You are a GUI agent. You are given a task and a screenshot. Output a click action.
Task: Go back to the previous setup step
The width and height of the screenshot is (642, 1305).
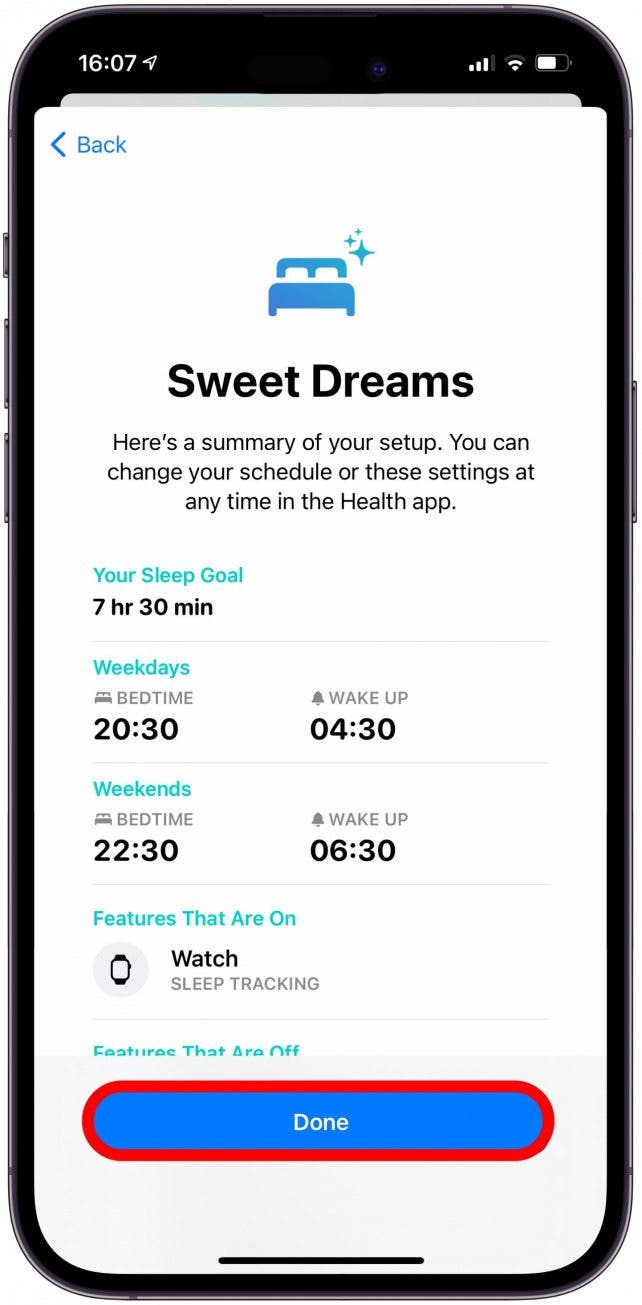pyautogui.click(x=88, y=145)
